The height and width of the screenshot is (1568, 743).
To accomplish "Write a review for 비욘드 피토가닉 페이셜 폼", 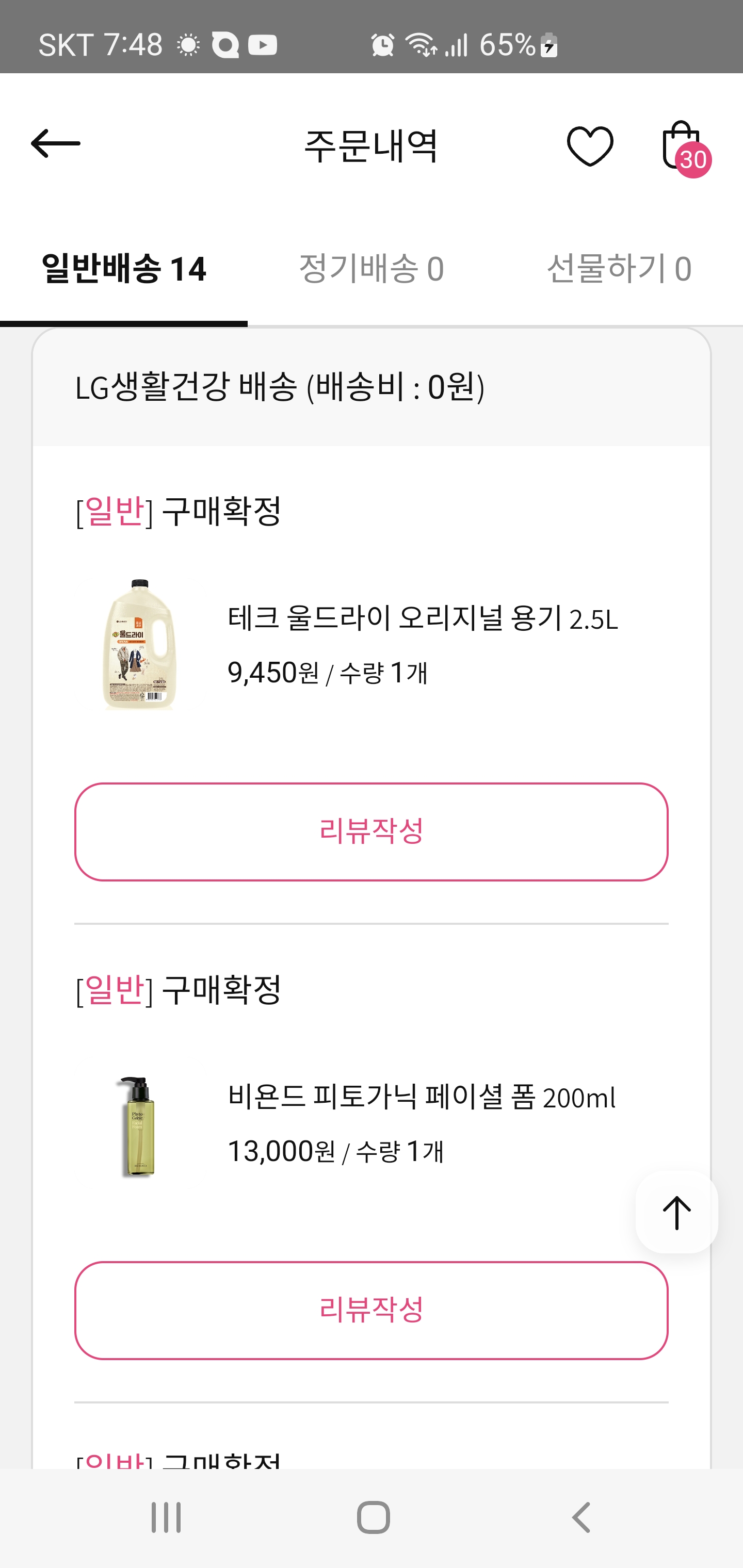I will pos(371,1310).
